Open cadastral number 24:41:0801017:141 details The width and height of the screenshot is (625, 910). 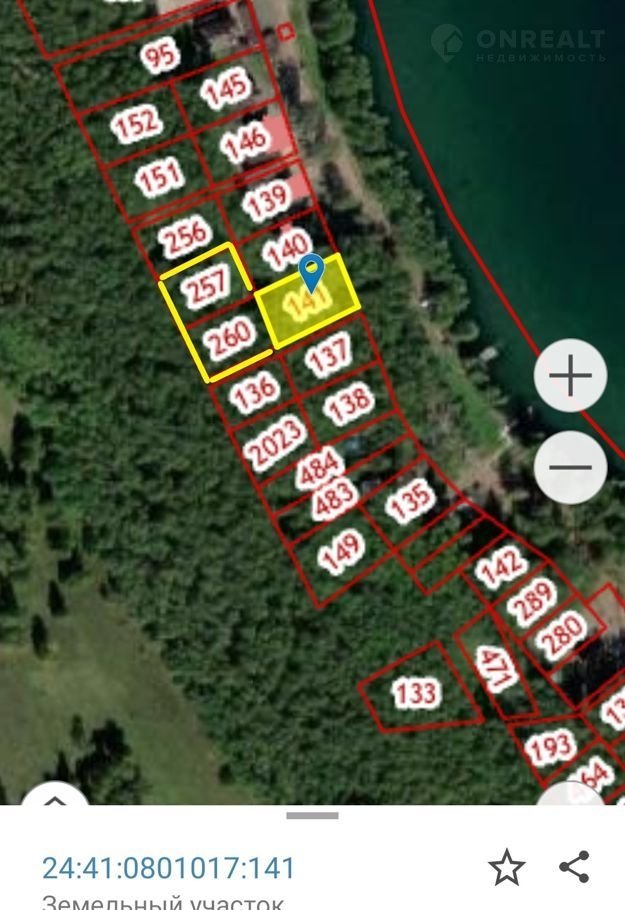coord(168,867)
